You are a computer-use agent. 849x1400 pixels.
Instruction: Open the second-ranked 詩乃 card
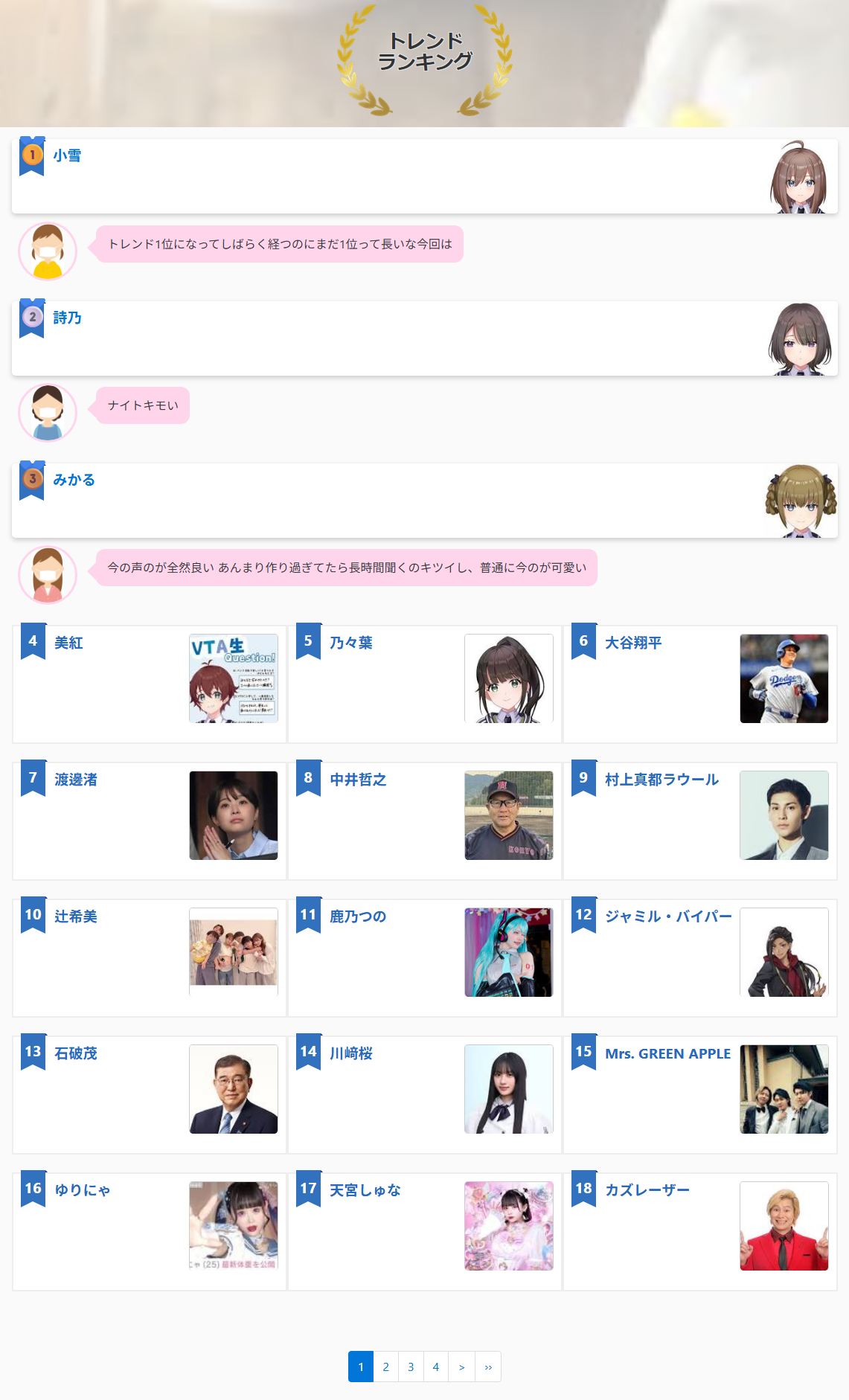tap(425, 338)
